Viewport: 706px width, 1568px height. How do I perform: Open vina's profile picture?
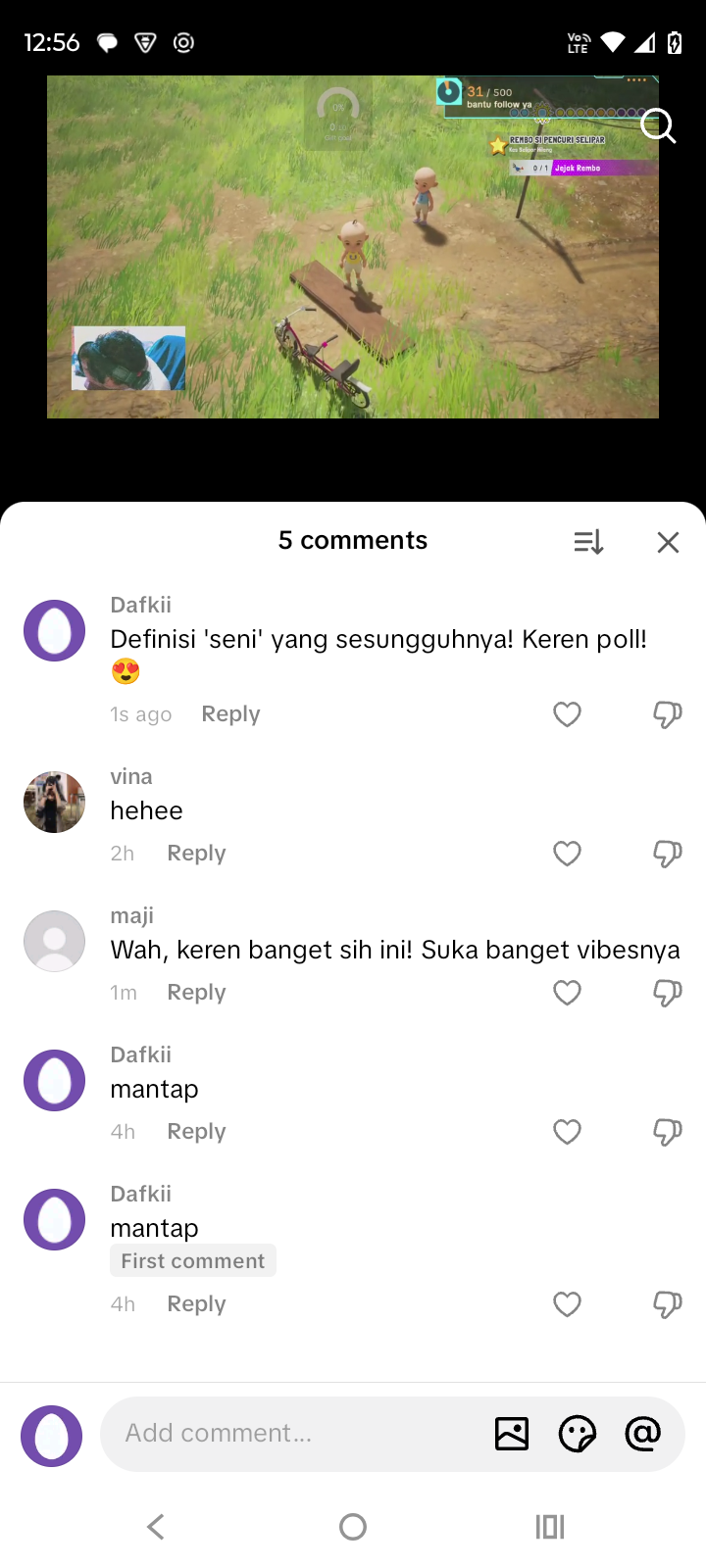[x=54, y=802]
